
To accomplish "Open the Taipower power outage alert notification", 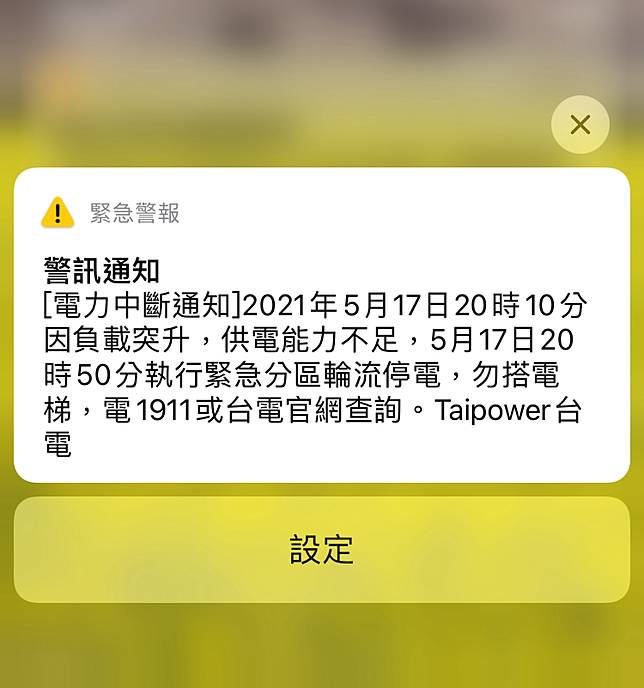I will pos(321,340).
